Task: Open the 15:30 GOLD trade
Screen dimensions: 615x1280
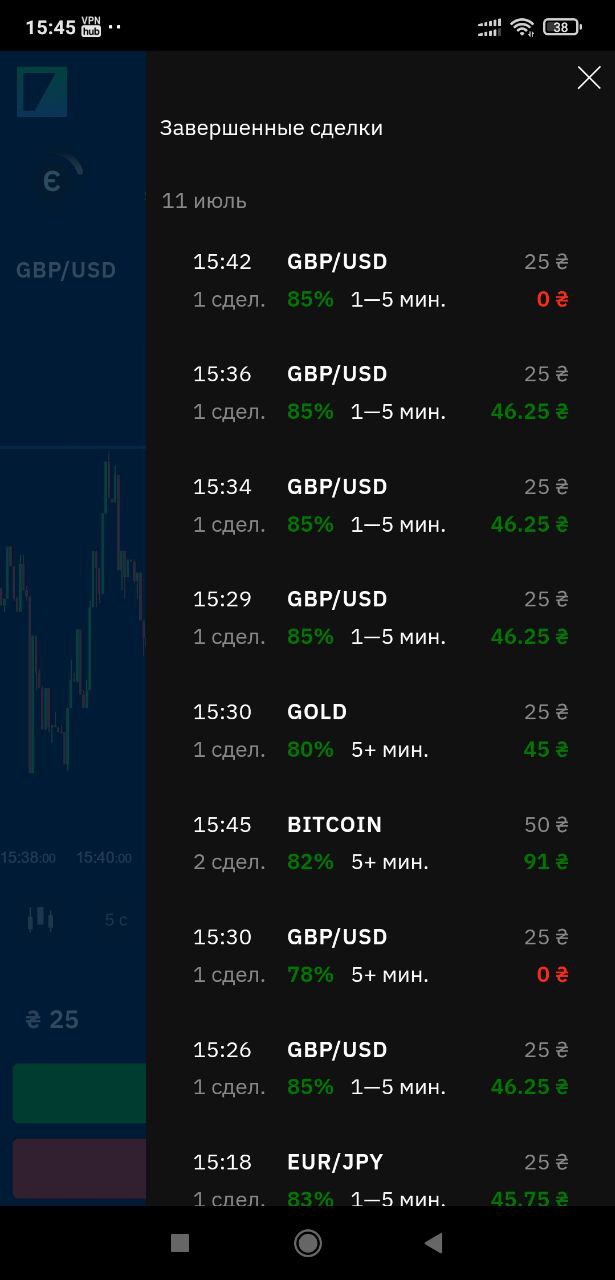Action: pos(380,731)
